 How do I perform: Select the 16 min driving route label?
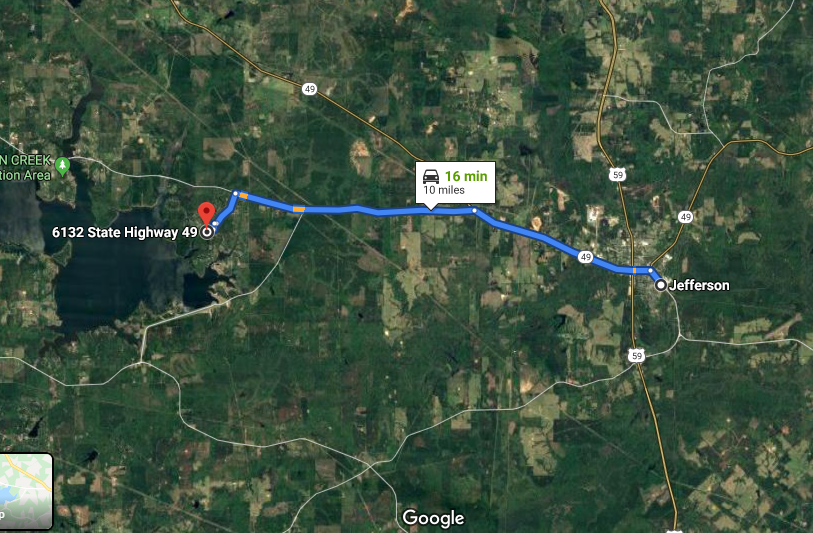(455, 181)
